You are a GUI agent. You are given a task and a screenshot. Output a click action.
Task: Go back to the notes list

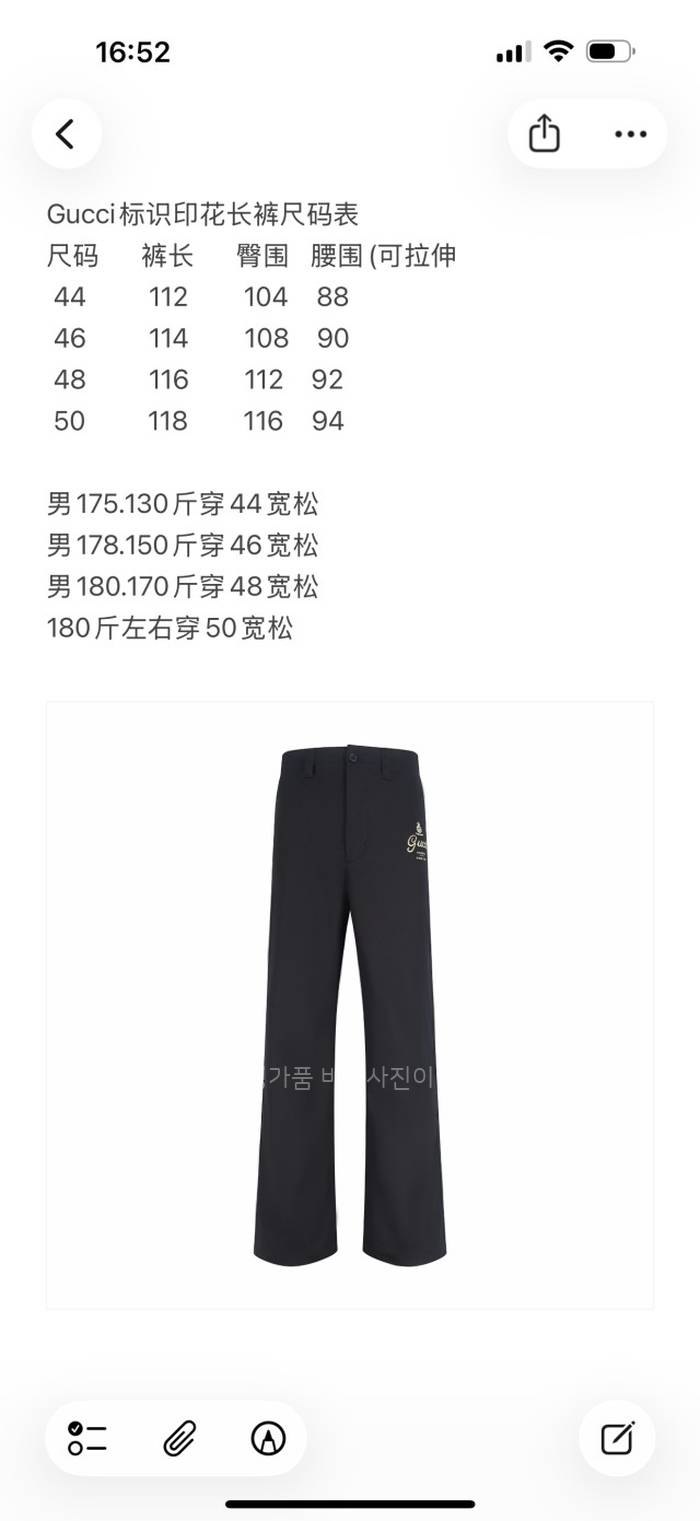coord(66,134)
